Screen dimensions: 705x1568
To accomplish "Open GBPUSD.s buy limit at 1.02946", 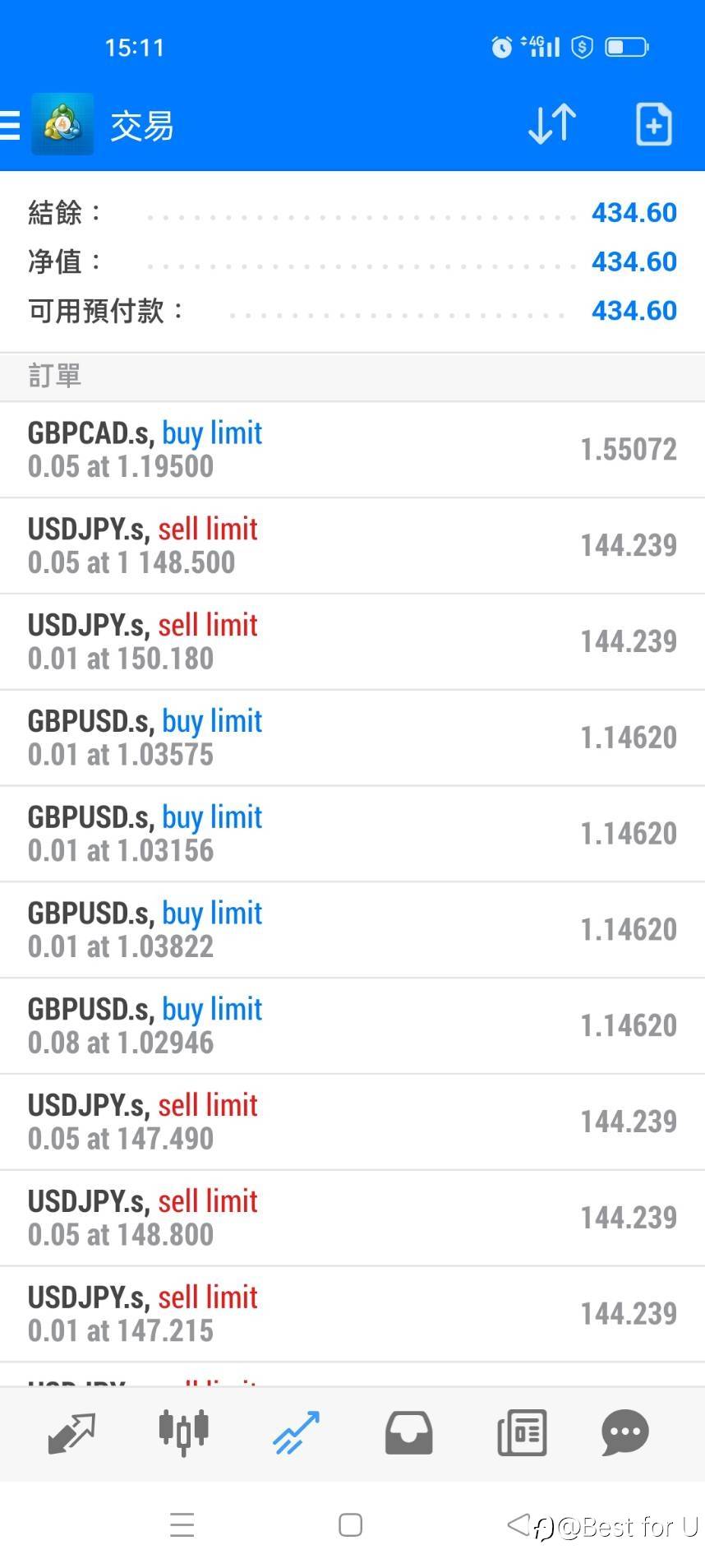I will click(x=352, y=1026).
